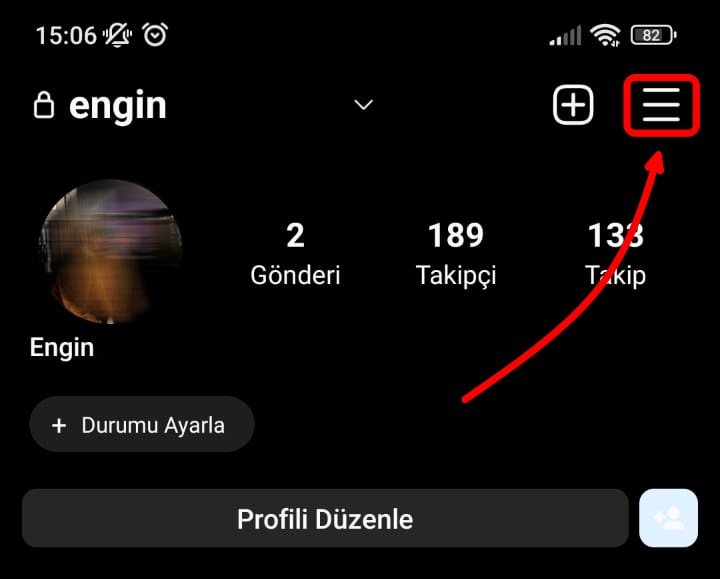Open the Takip following list
This screenshot has height=579, width=720.
point(615,253)
